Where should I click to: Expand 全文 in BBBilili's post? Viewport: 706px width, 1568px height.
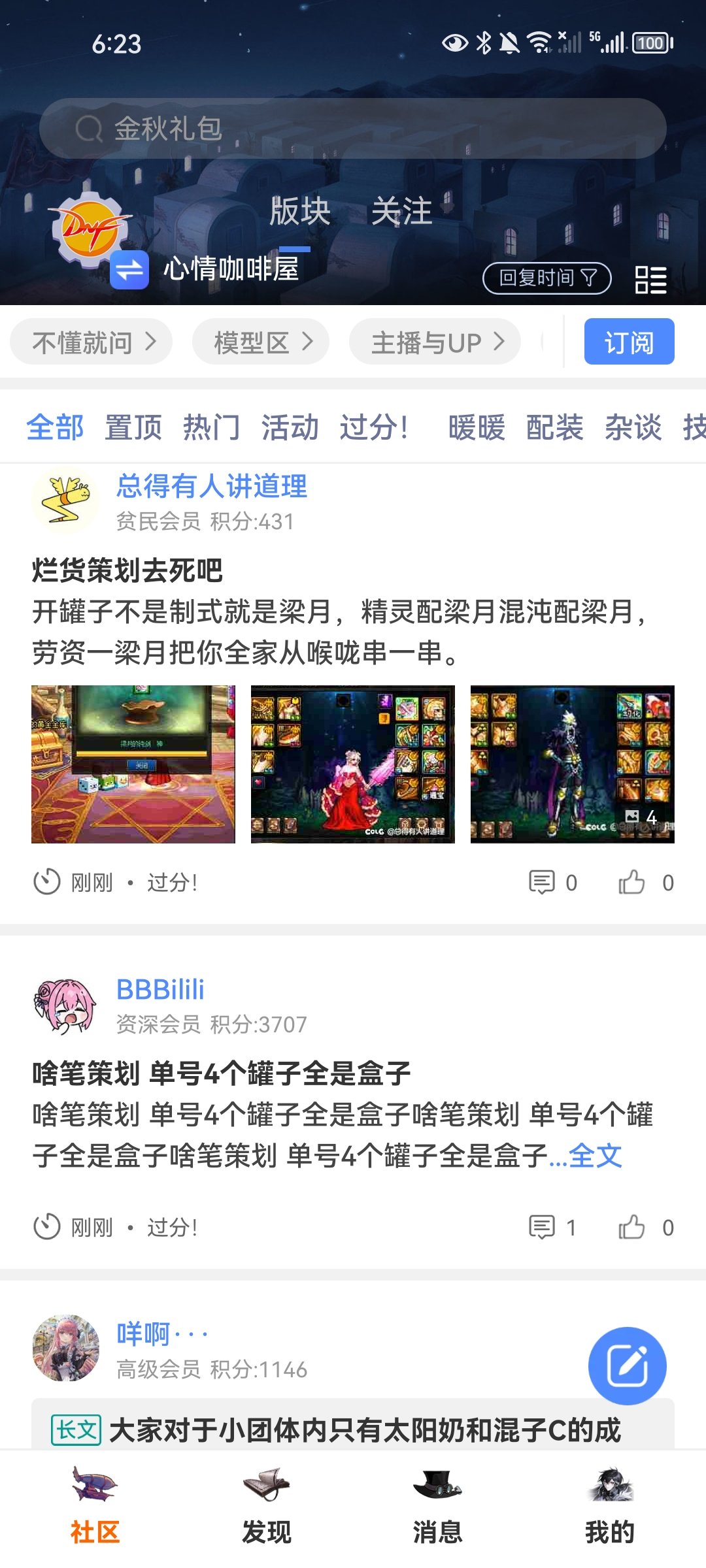point(596,1156)
